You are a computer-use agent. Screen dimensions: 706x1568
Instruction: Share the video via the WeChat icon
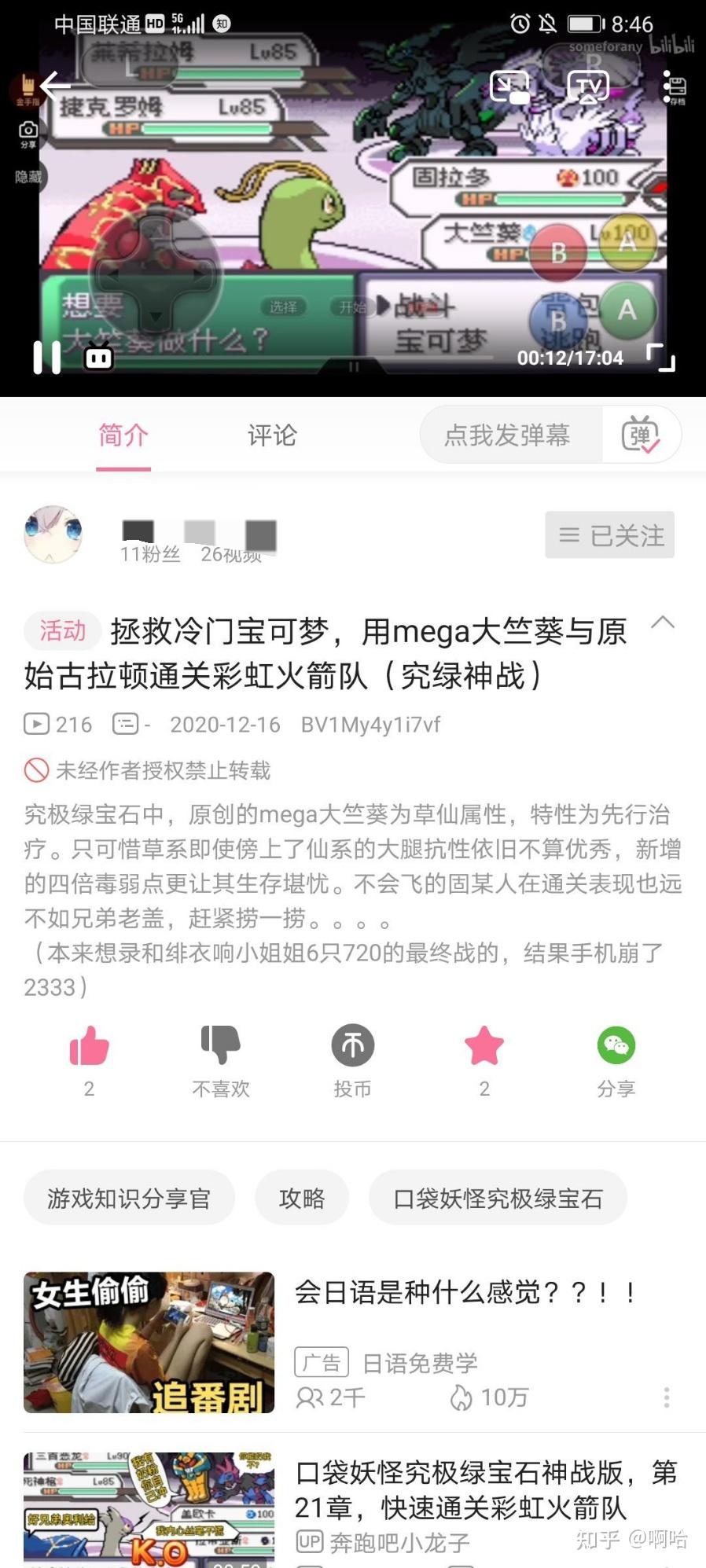(x=616, y=1045)
